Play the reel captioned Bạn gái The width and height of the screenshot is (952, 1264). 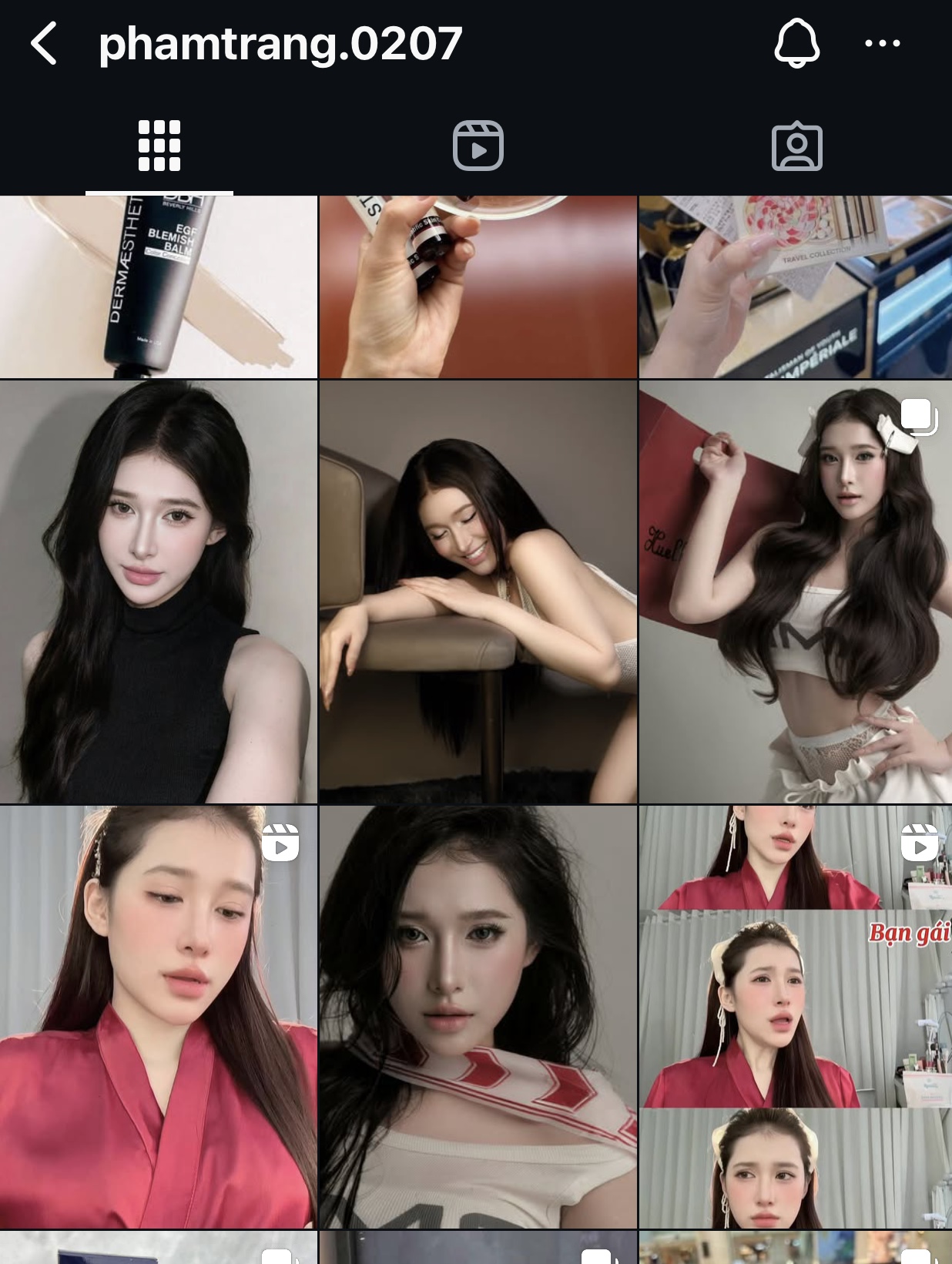795,1017
